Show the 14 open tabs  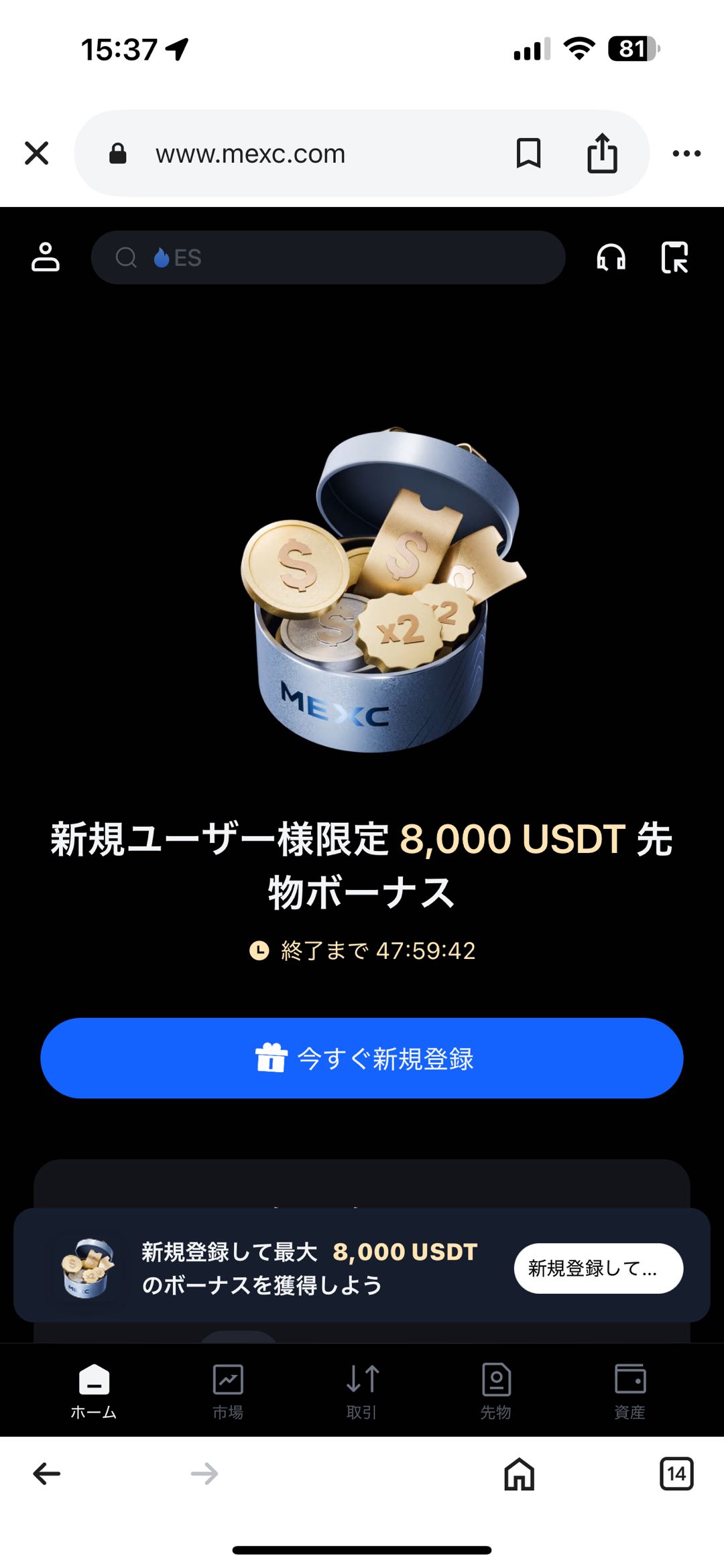[676, 1474]
